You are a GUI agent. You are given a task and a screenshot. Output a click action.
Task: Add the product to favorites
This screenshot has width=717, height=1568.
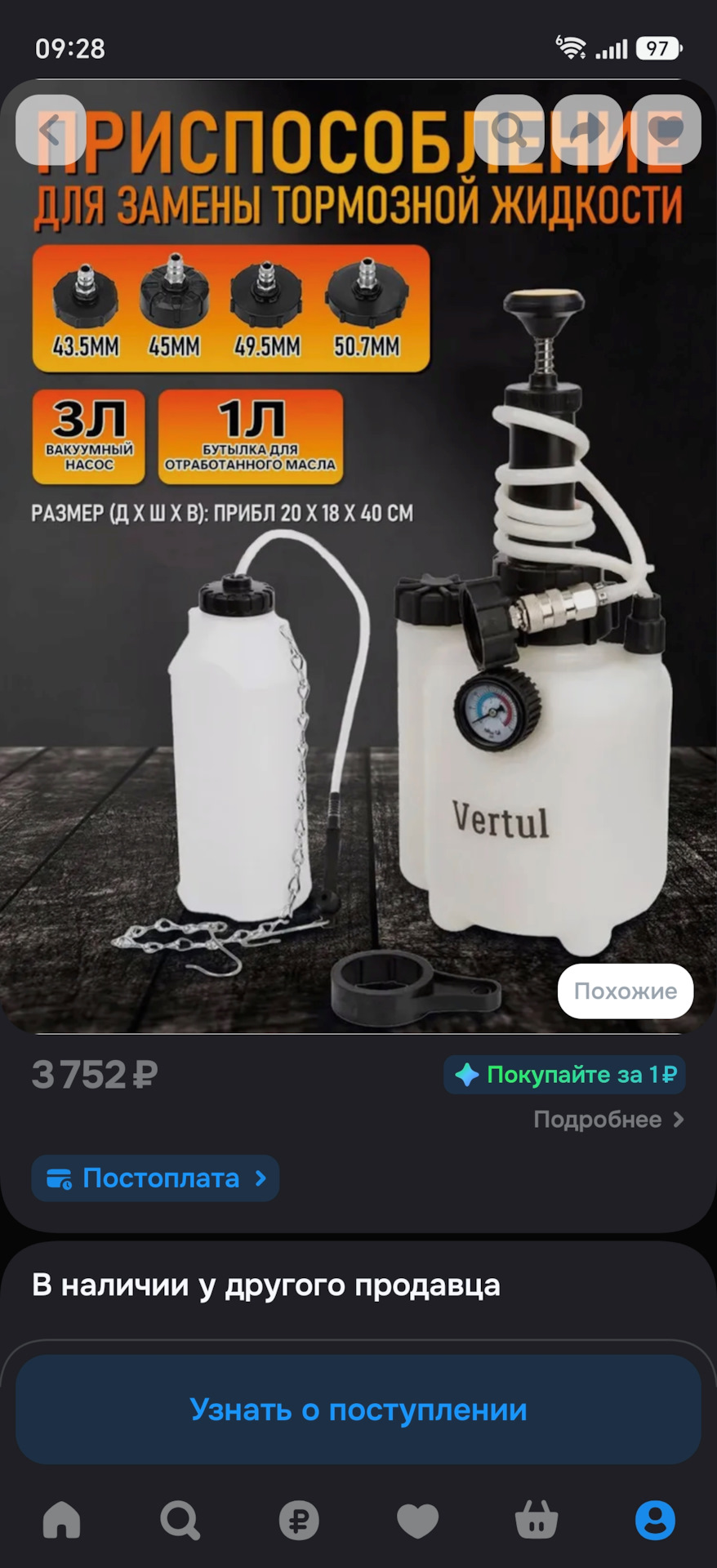point(666,130)
